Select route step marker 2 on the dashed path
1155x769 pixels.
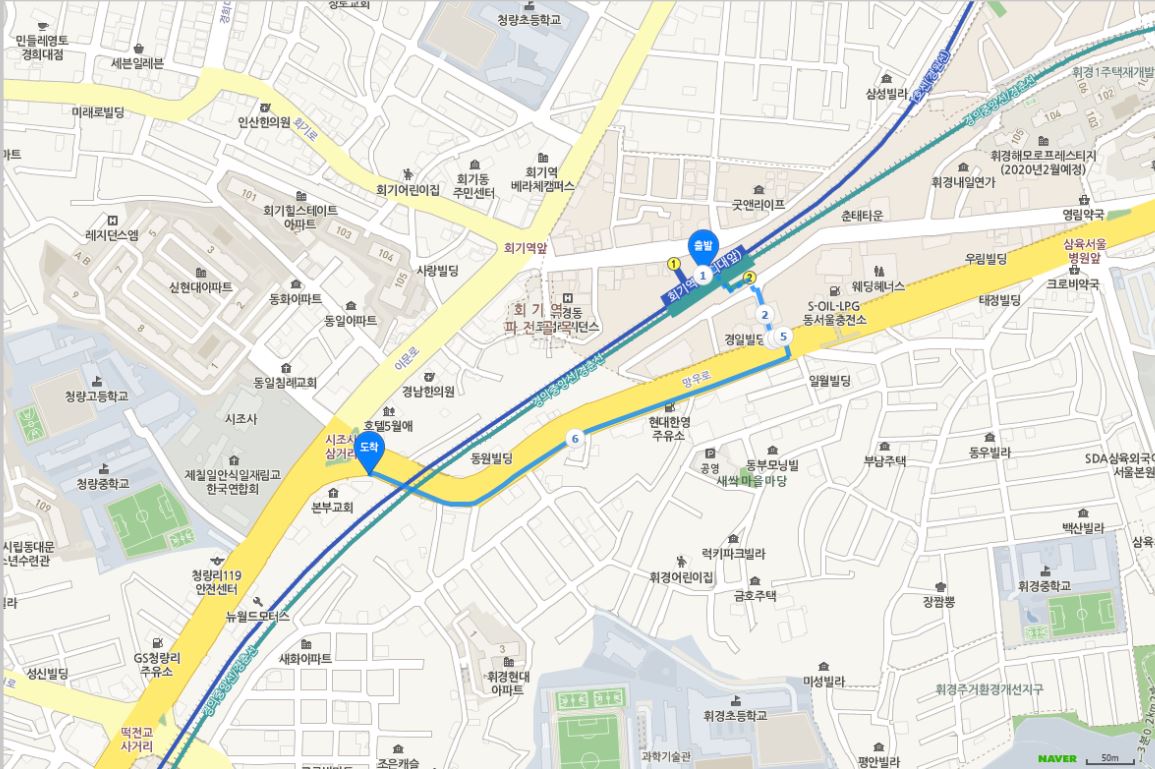point(765,315)
